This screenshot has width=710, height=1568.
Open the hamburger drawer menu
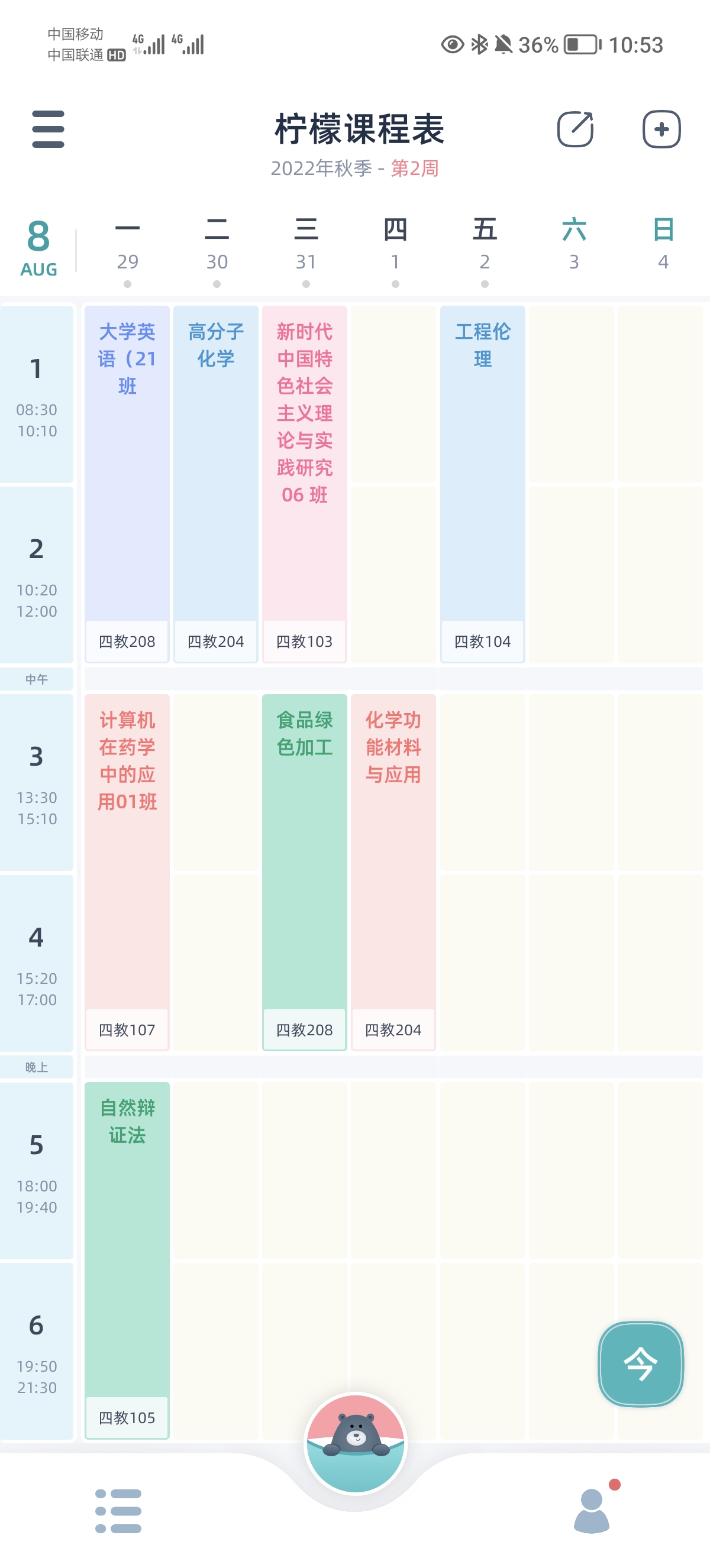pos(48,129)
